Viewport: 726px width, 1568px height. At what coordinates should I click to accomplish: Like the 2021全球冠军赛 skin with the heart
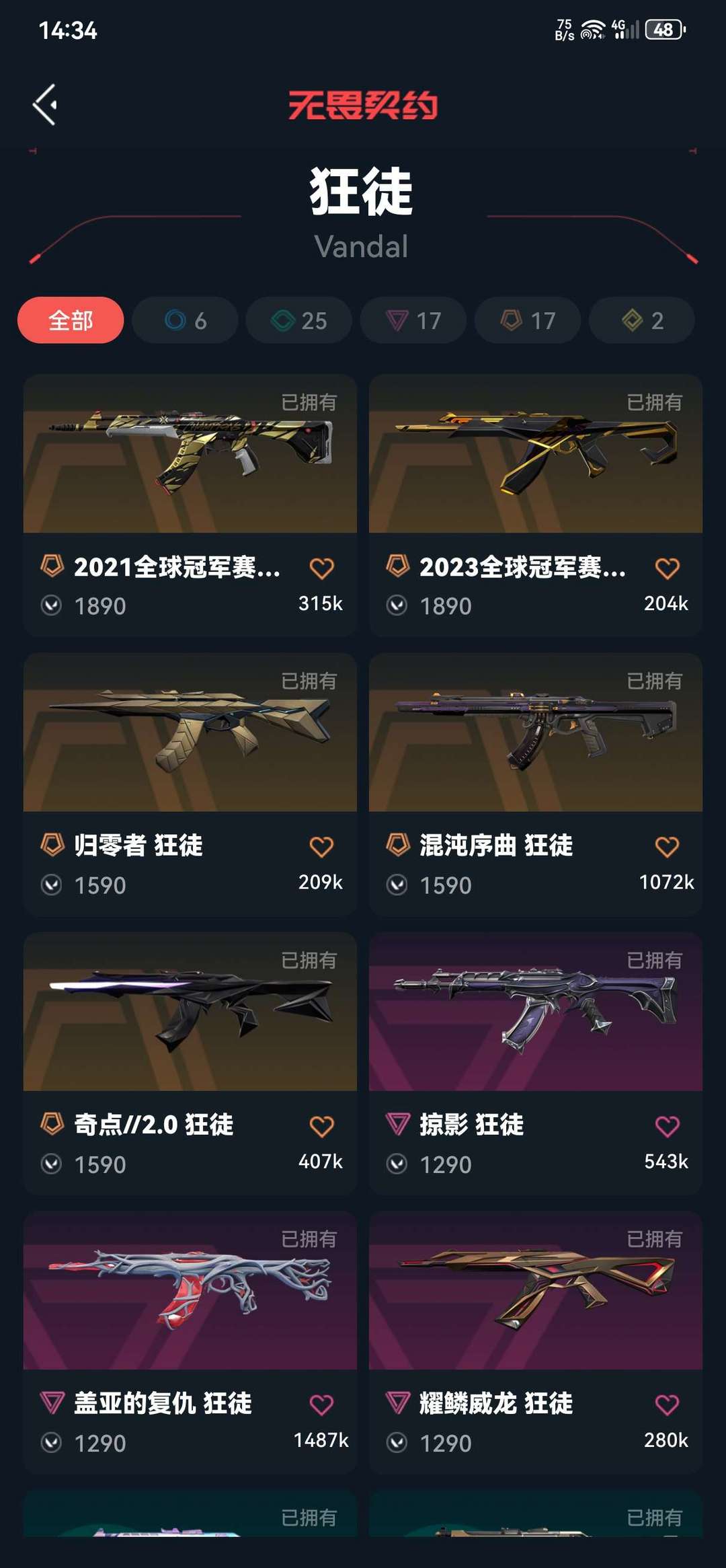(x=321, y=568)
